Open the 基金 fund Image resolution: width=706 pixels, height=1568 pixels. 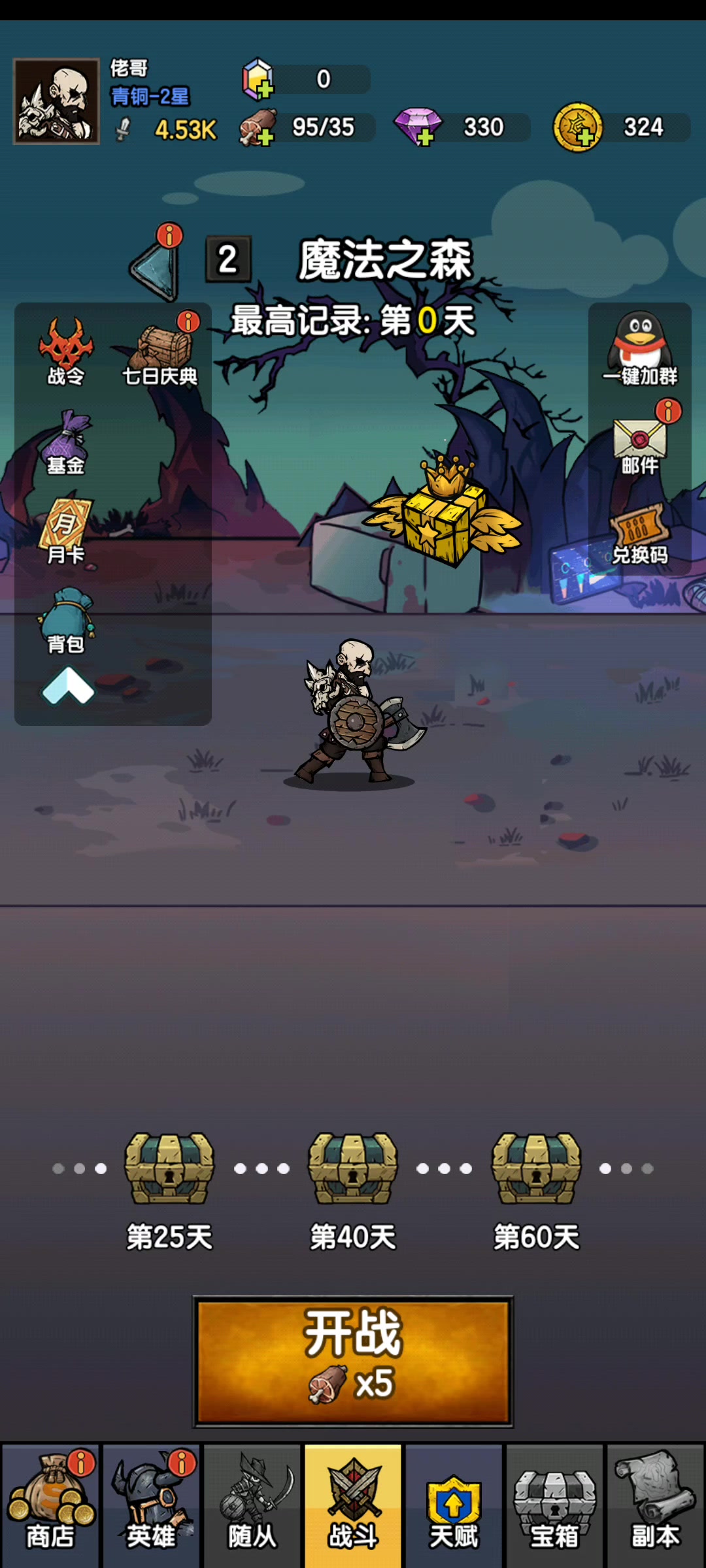pyautogui.click(x=65, y=442)
